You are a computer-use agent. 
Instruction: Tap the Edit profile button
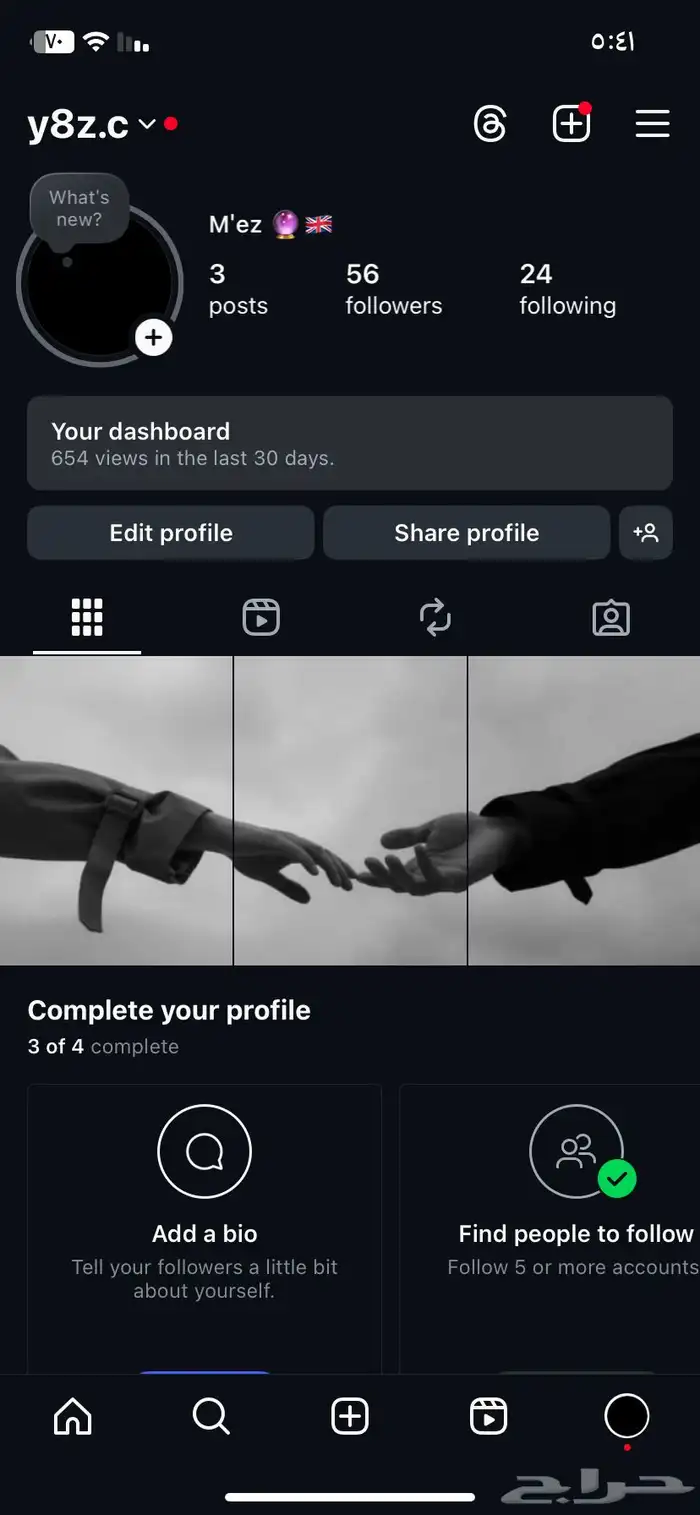coord(171,533)
